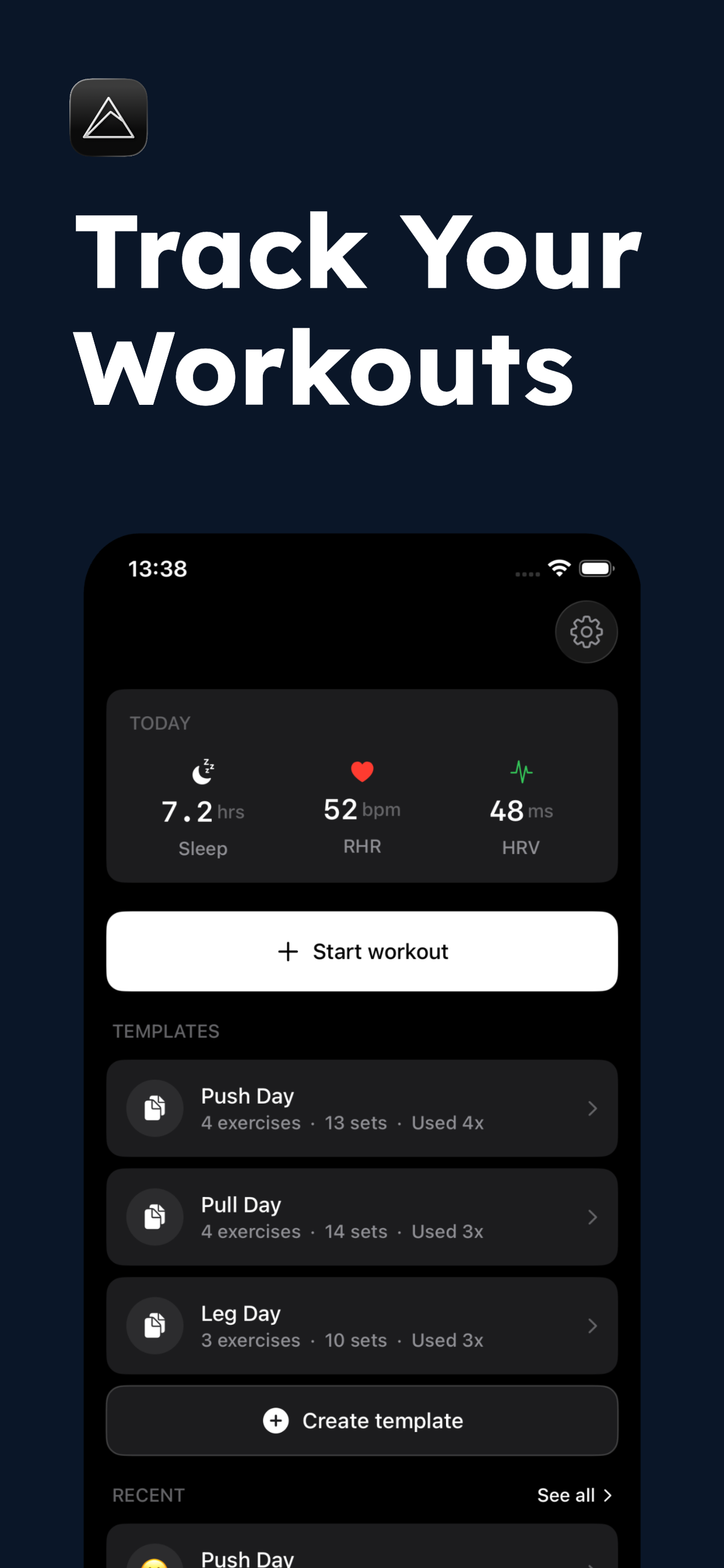Click the green HRV waveform icon
This screenshot has height=1568, width=724.
521,771
